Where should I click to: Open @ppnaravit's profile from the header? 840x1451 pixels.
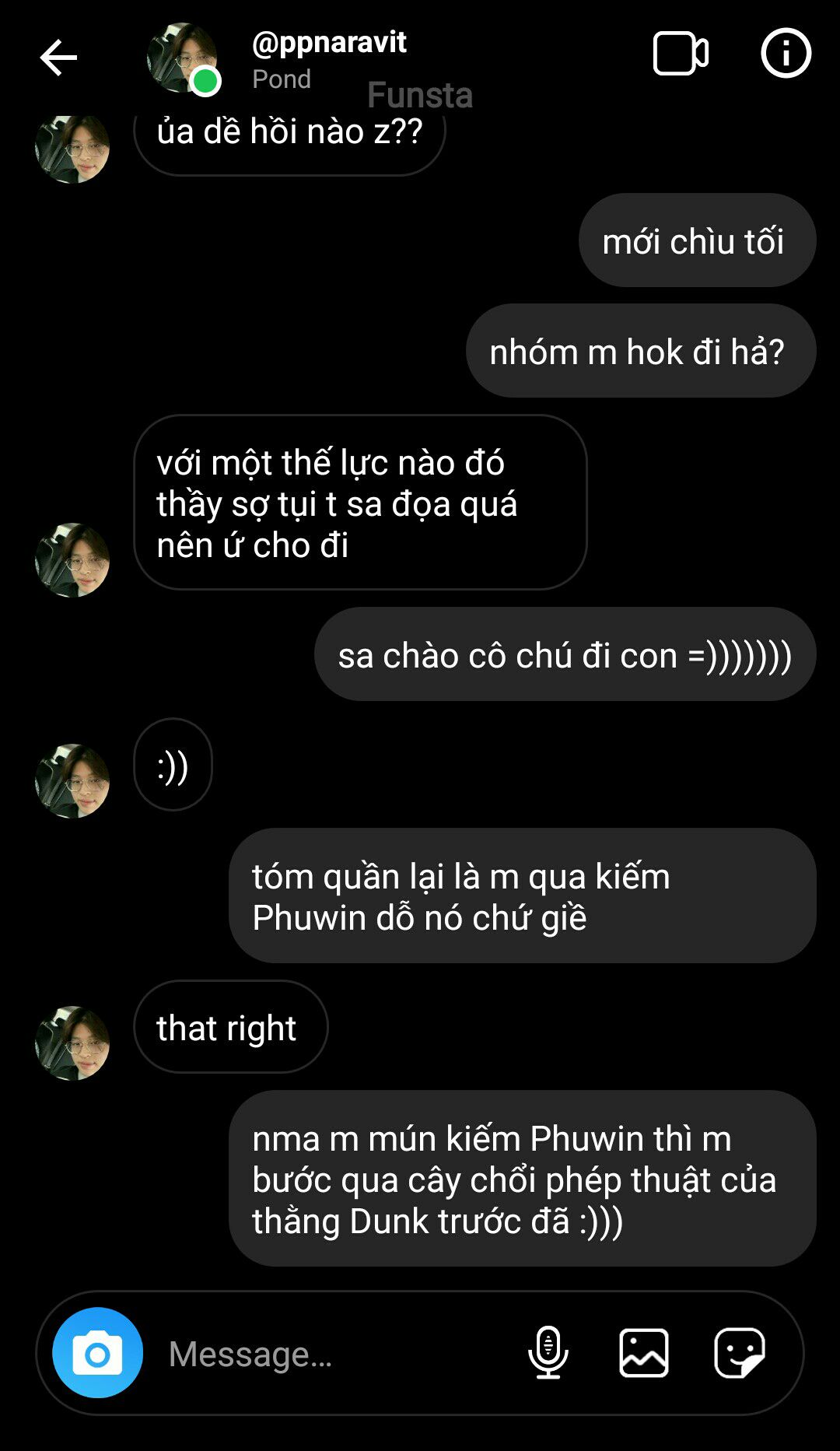coord(329,42)
